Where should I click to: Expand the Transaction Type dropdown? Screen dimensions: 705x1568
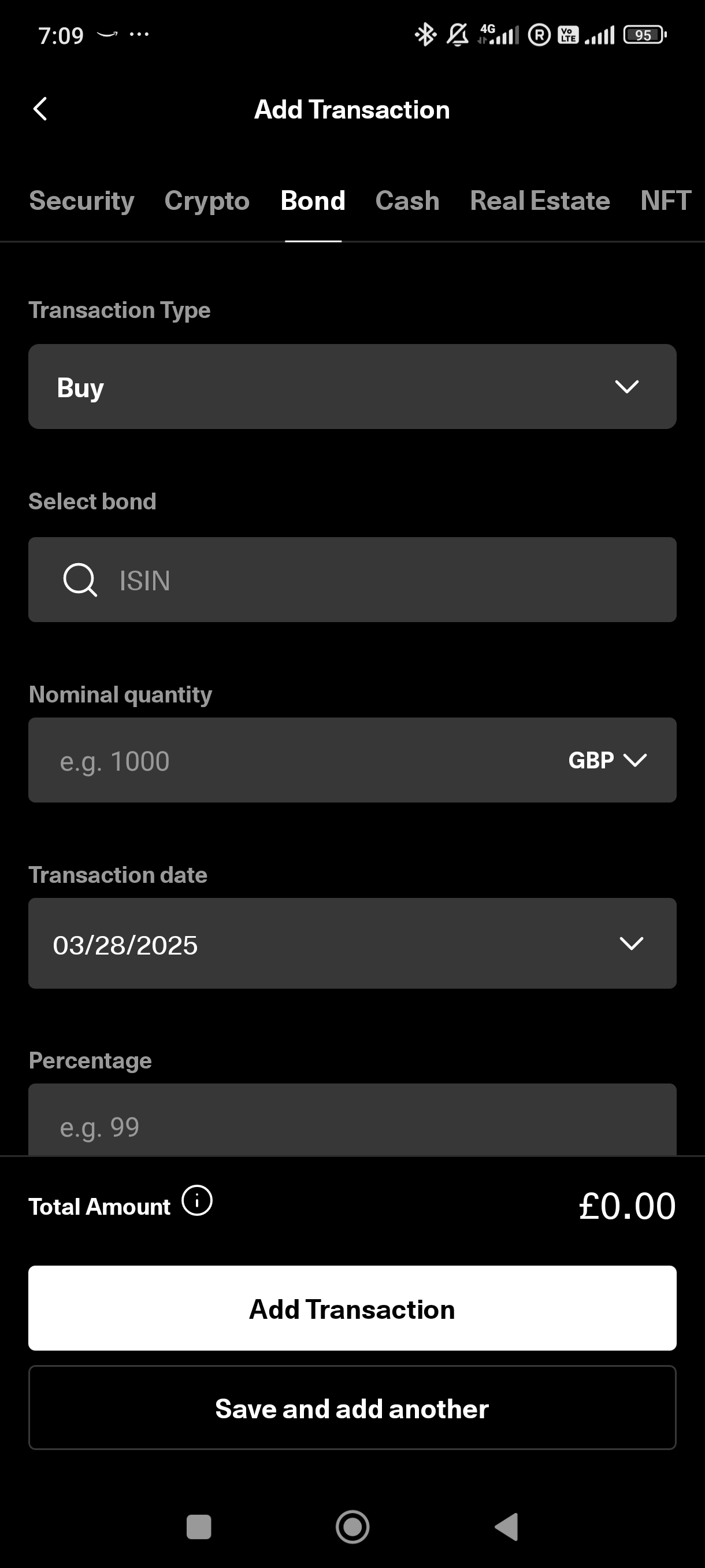[352, 387]
